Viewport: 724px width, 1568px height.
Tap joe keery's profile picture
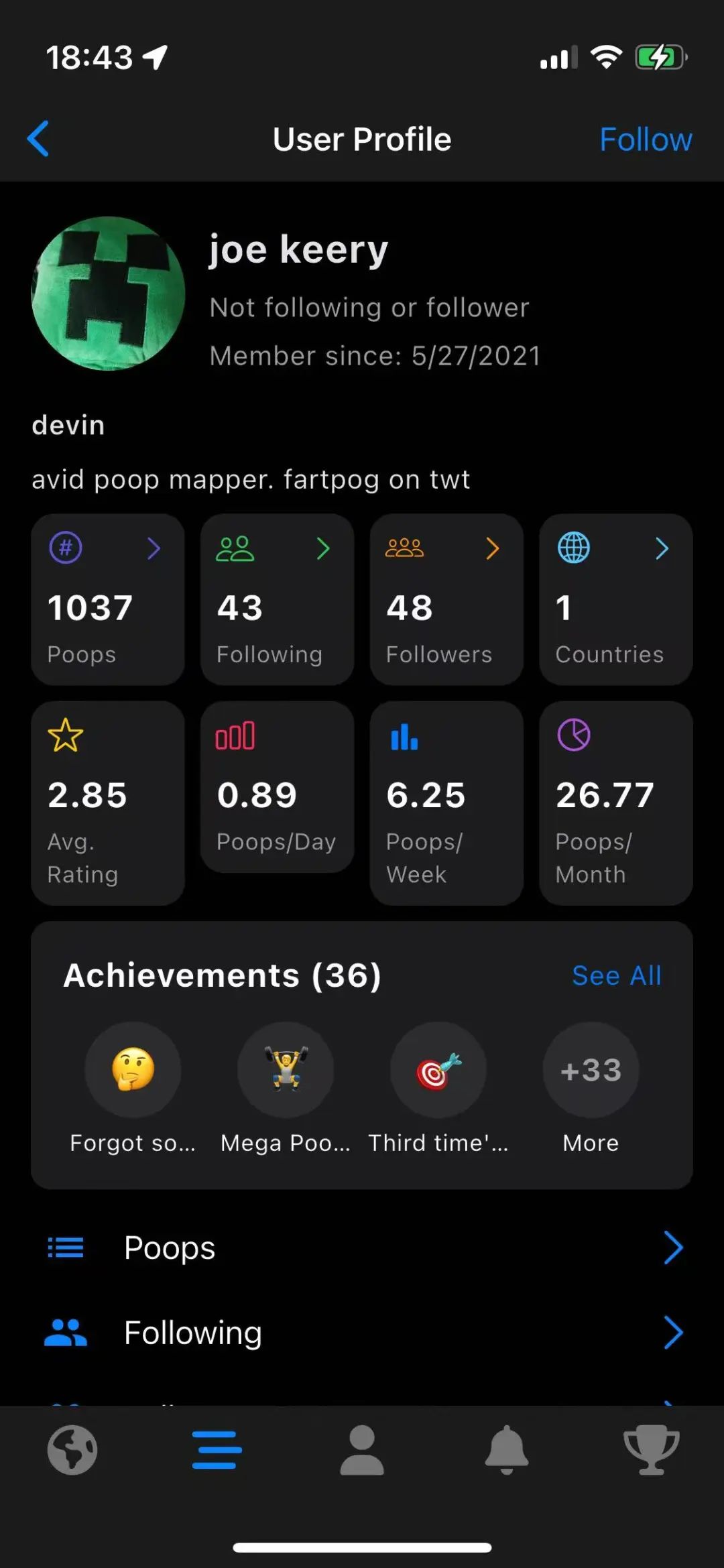(x=109, y=293)
